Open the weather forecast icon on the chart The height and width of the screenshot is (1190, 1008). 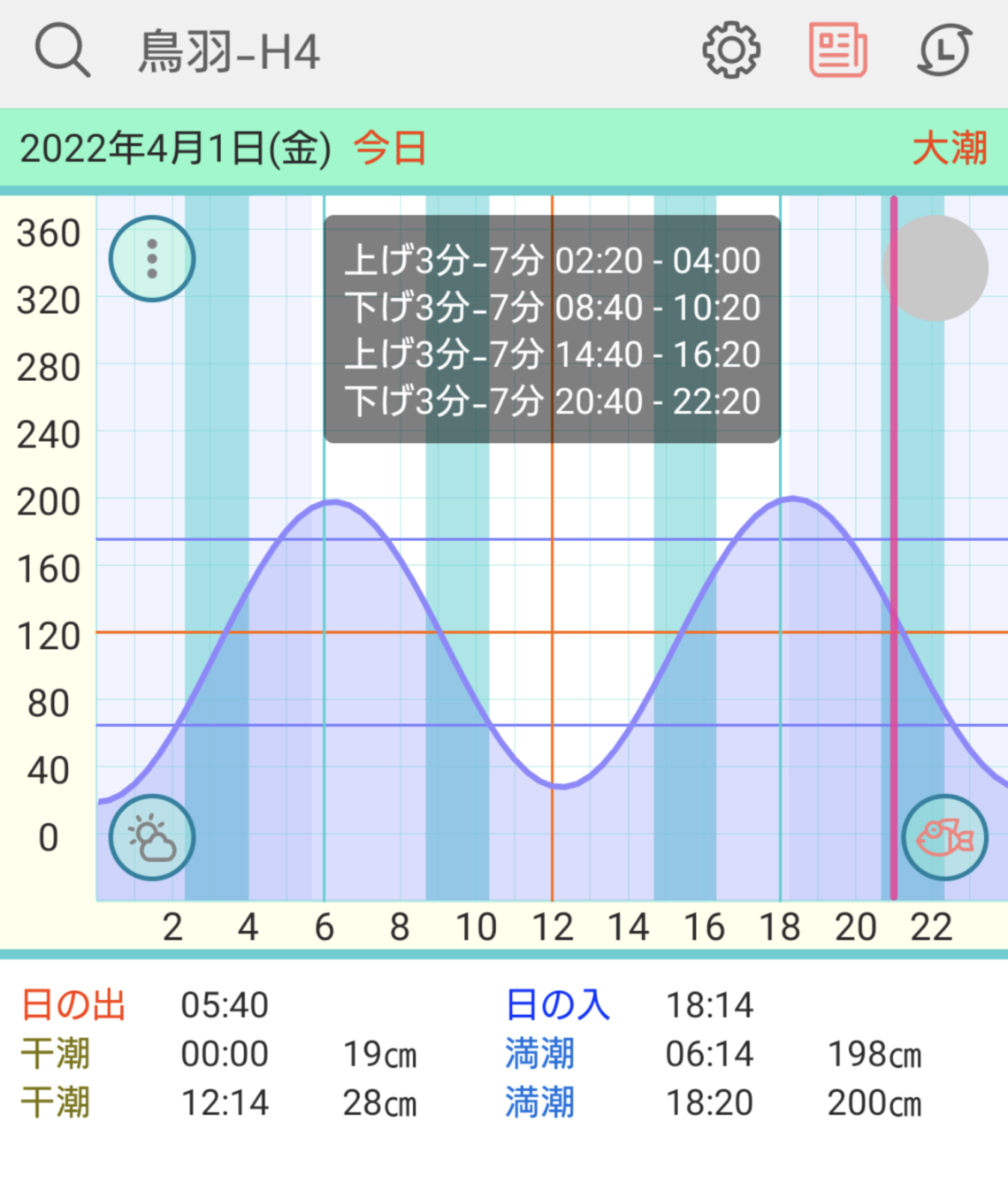point(151,836)
